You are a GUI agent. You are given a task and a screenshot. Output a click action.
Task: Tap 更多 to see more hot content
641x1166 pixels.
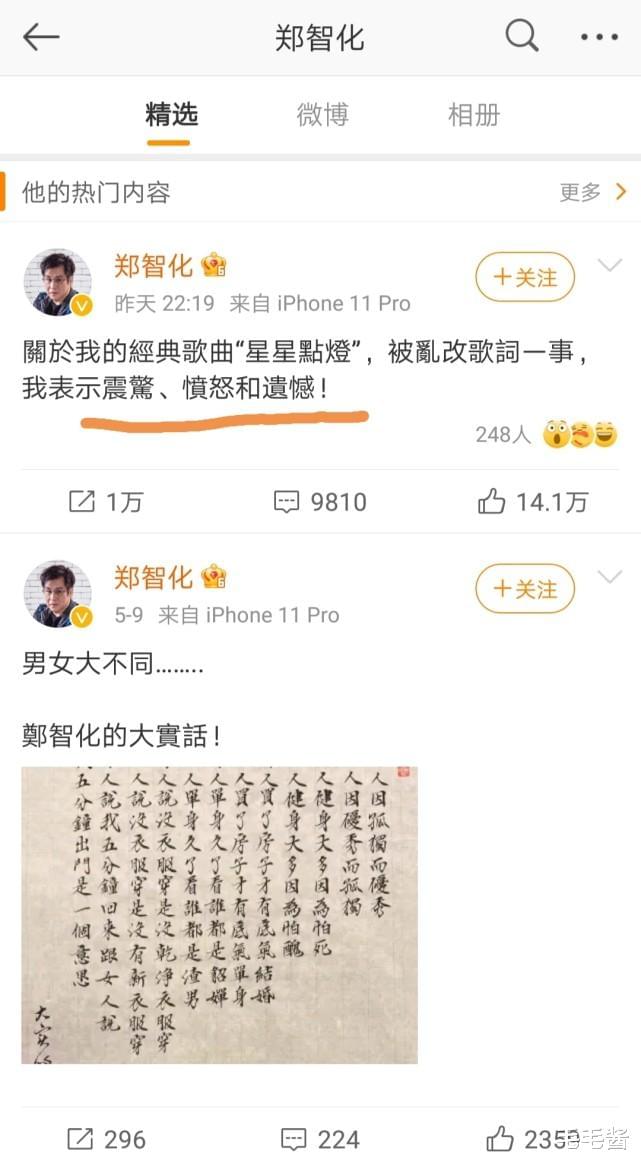[x=593, y=192]
